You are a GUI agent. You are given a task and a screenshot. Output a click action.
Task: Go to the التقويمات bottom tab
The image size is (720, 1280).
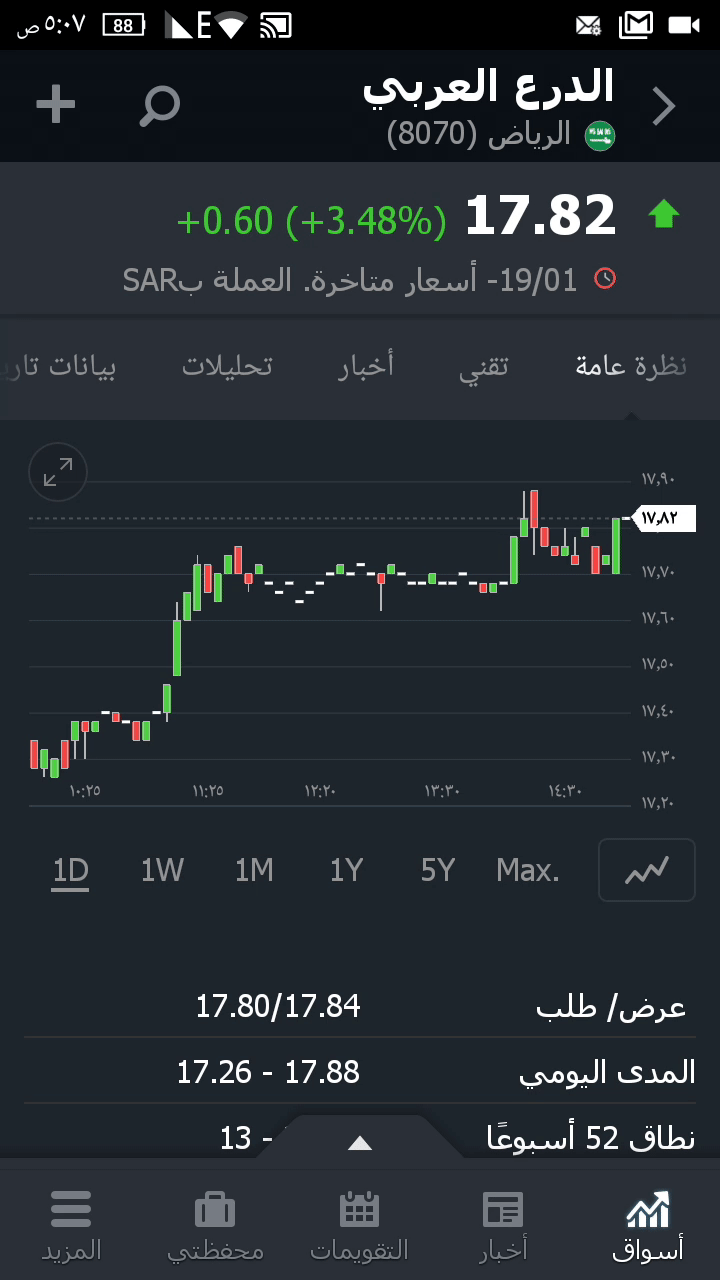click(360, 1226)
